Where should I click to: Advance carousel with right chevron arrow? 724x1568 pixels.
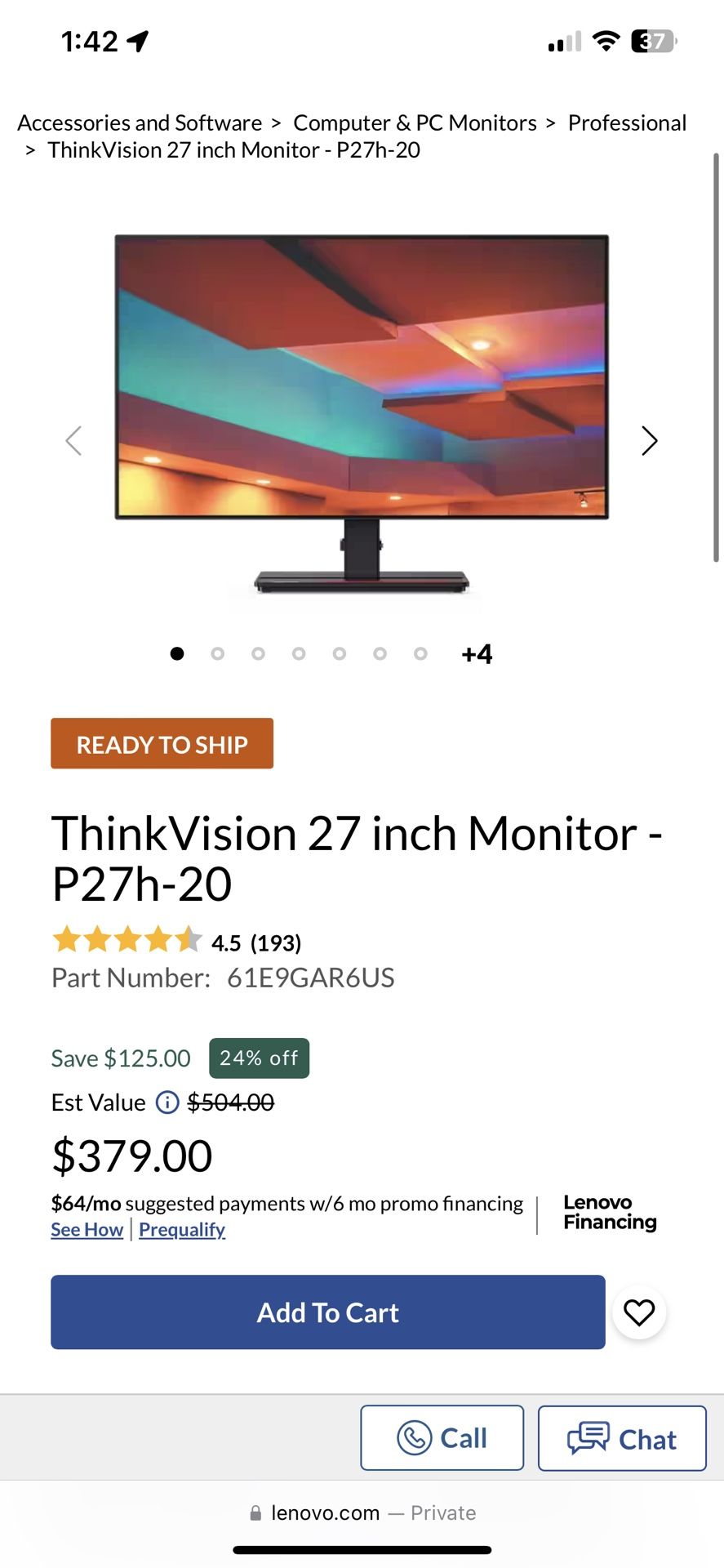tap(649, 440)
